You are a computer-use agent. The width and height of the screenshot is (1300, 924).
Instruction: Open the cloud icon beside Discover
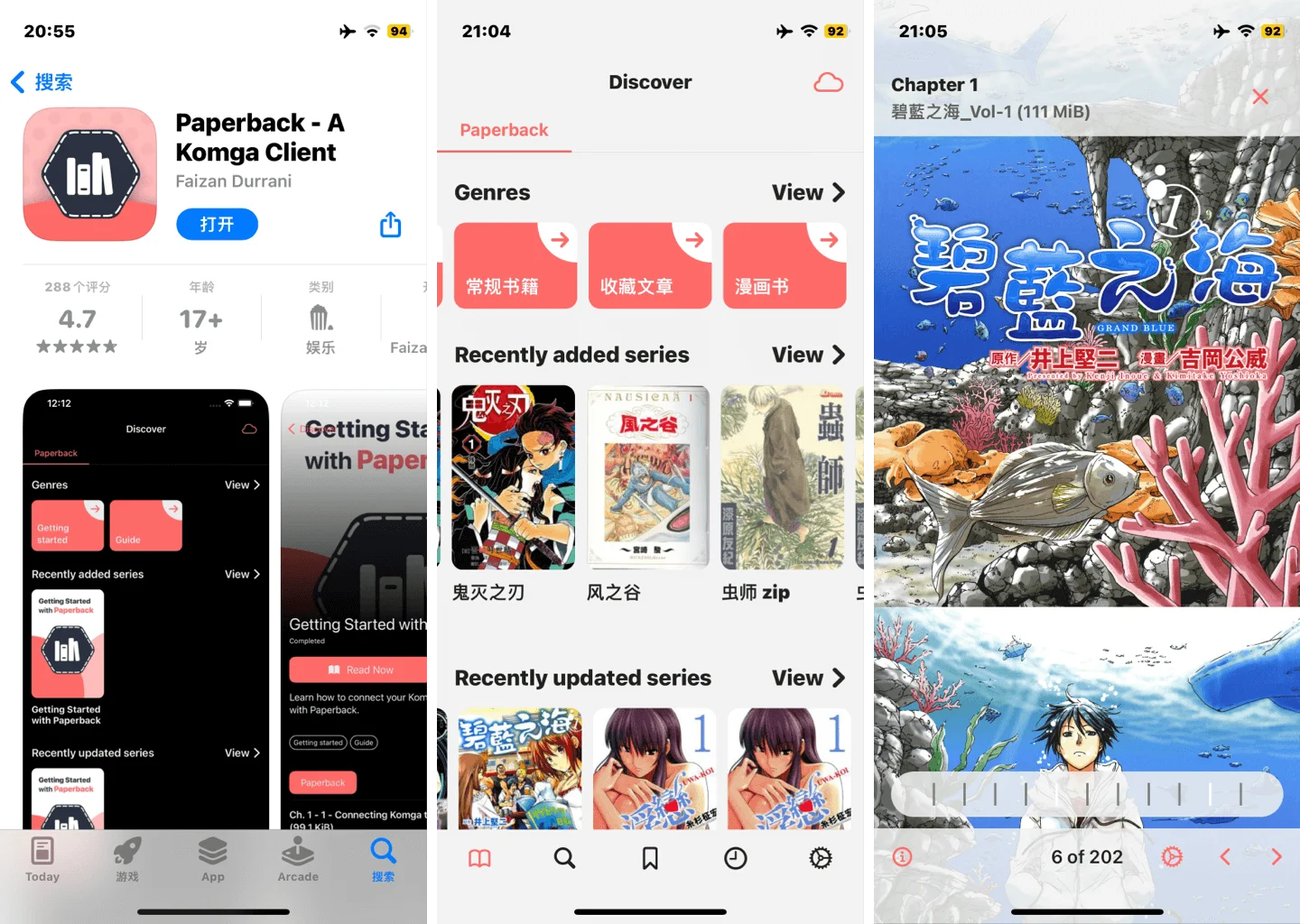828,83
